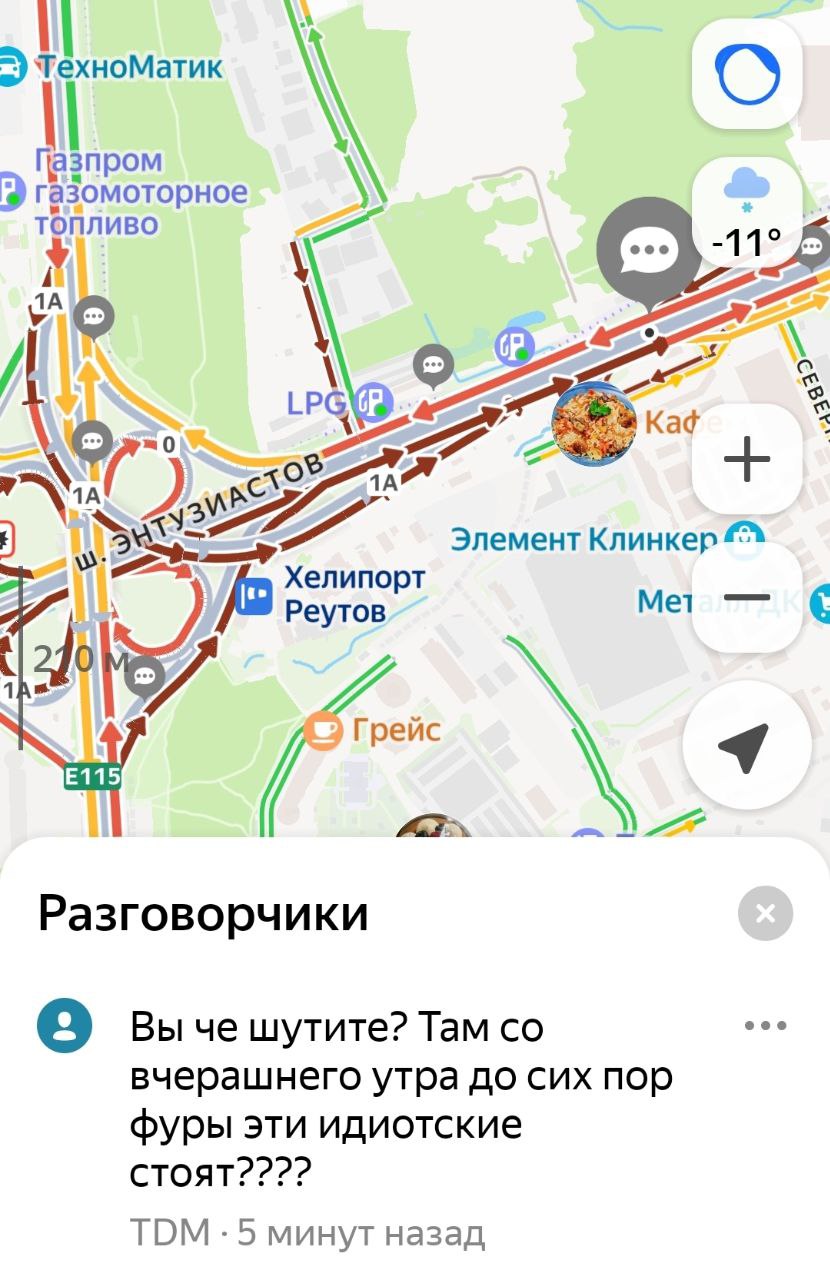Open the Грейс cafe marker
This screenshot has height=1280, width=830.
coord(323,731)
